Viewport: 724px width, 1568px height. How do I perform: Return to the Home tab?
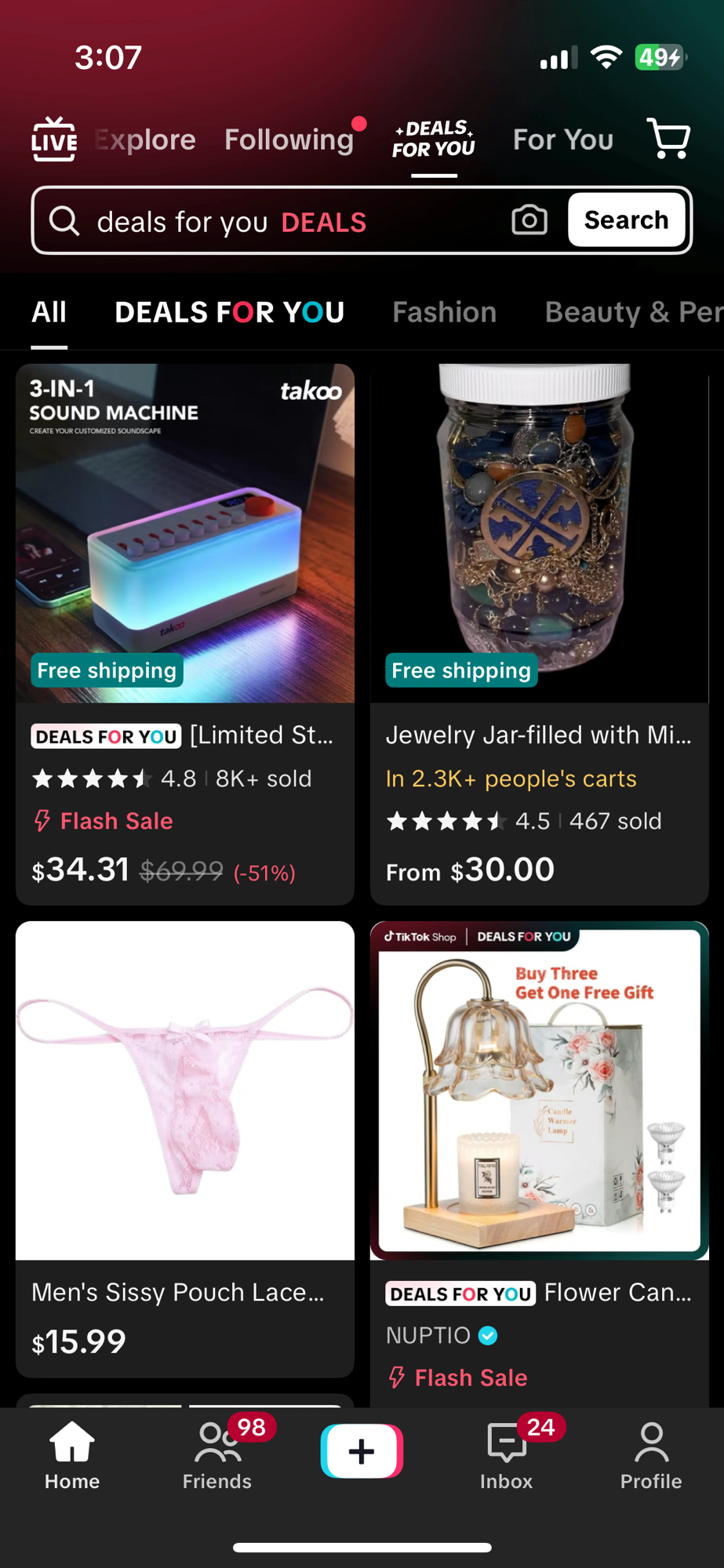72,1457
